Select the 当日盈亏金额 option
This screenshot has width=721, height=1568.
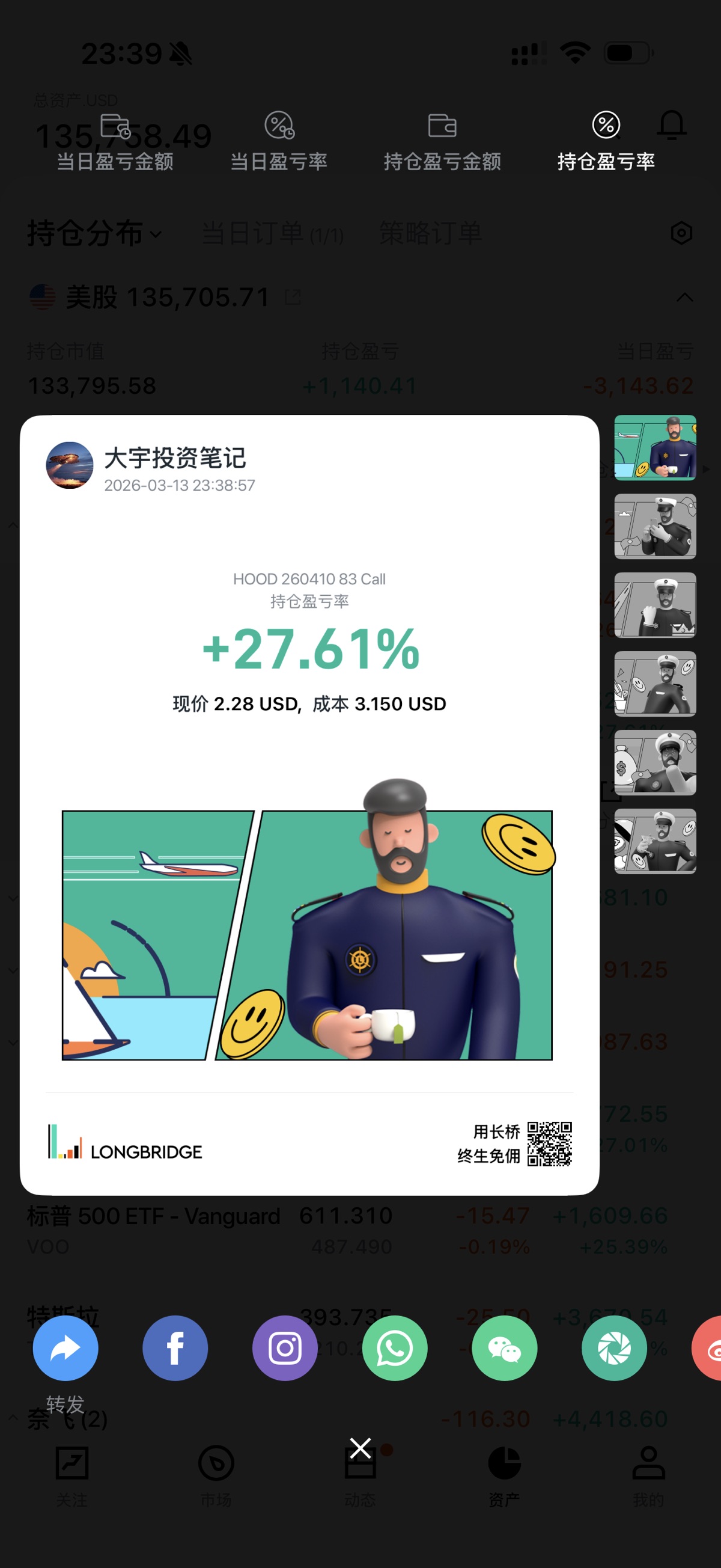[x=115, y=142]
